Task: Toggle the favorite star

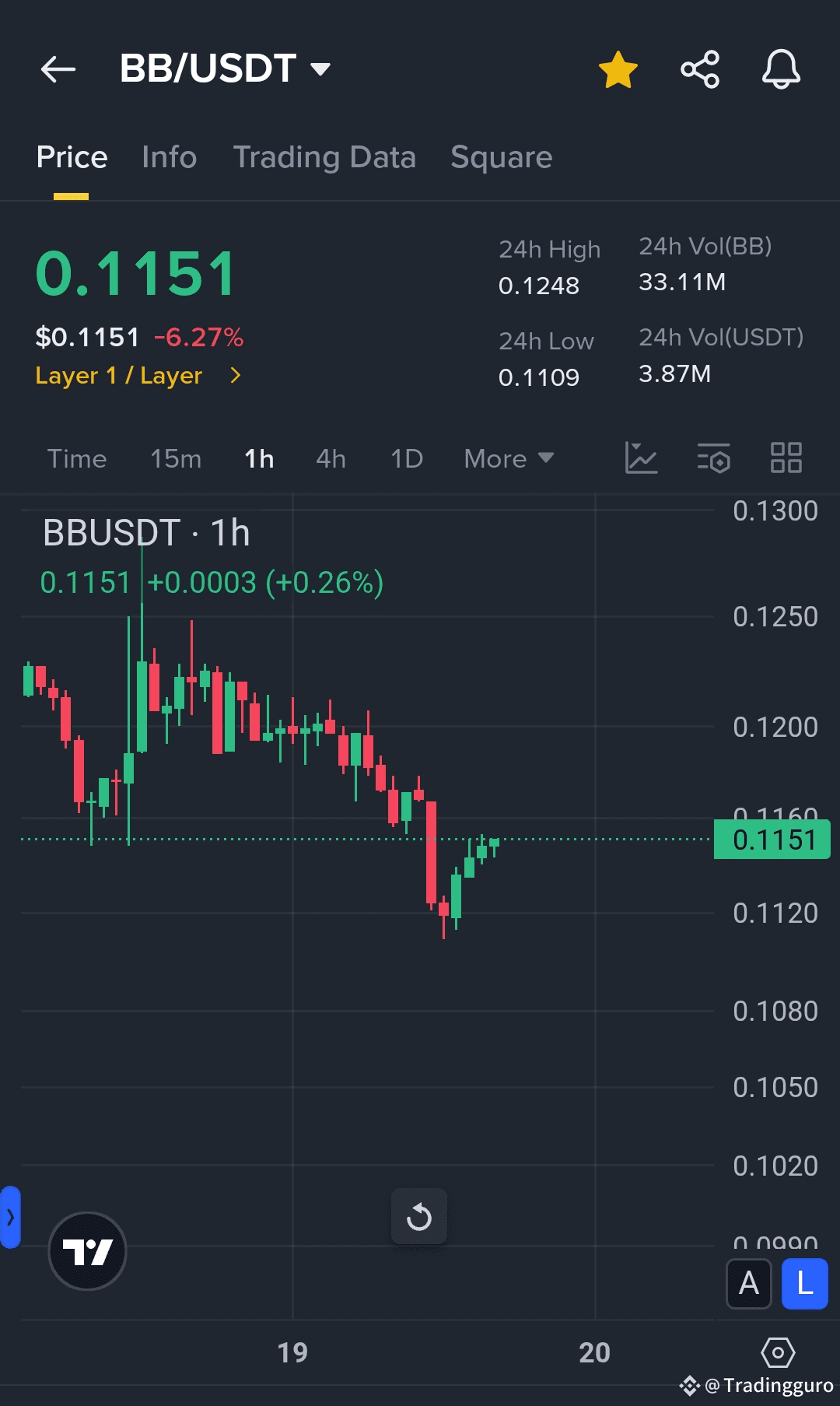Action: coord(618,69)
